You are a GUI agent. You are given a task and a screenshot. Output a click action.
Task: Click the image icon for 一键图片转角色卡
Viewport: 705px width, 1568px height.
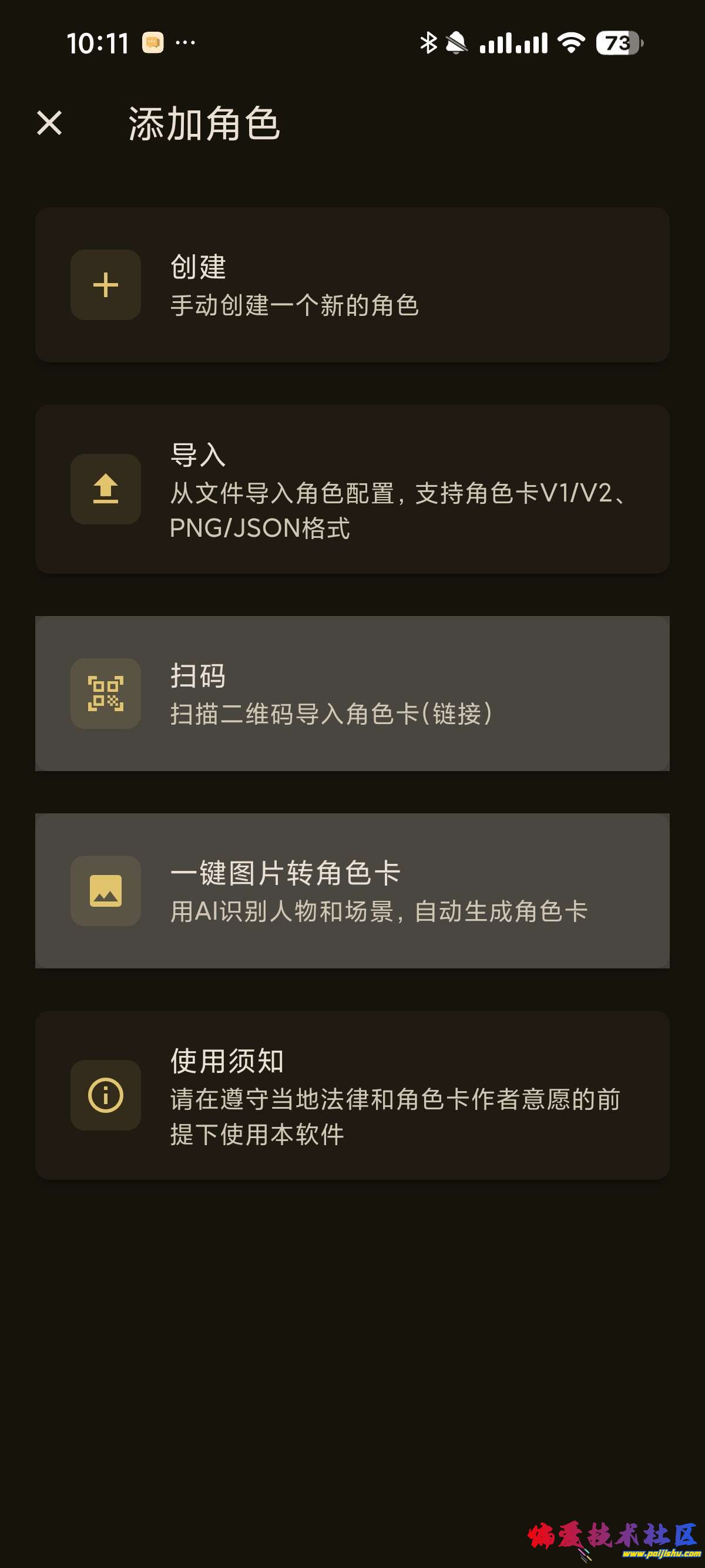click(105, 891)
